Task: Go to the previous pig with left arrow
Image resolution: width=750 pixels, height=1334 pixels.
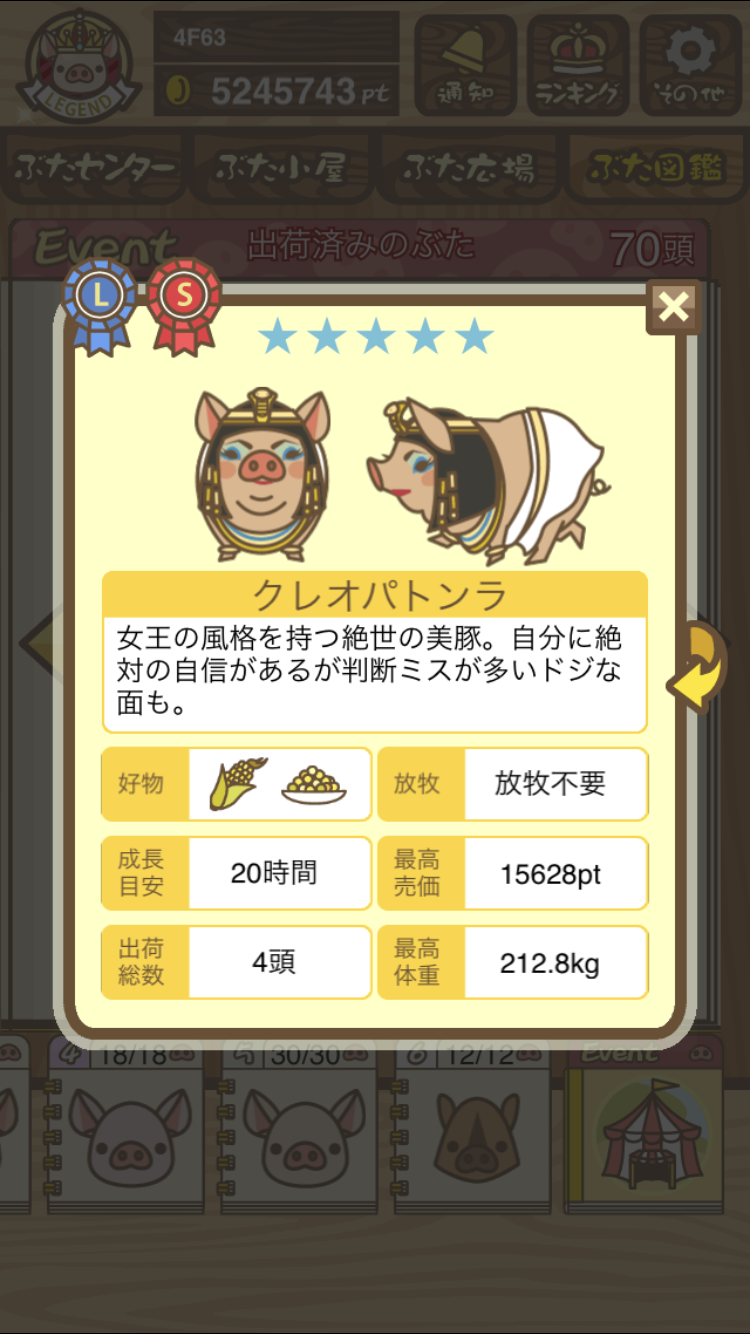Action: pyautogui.click(x=36, y=640)
